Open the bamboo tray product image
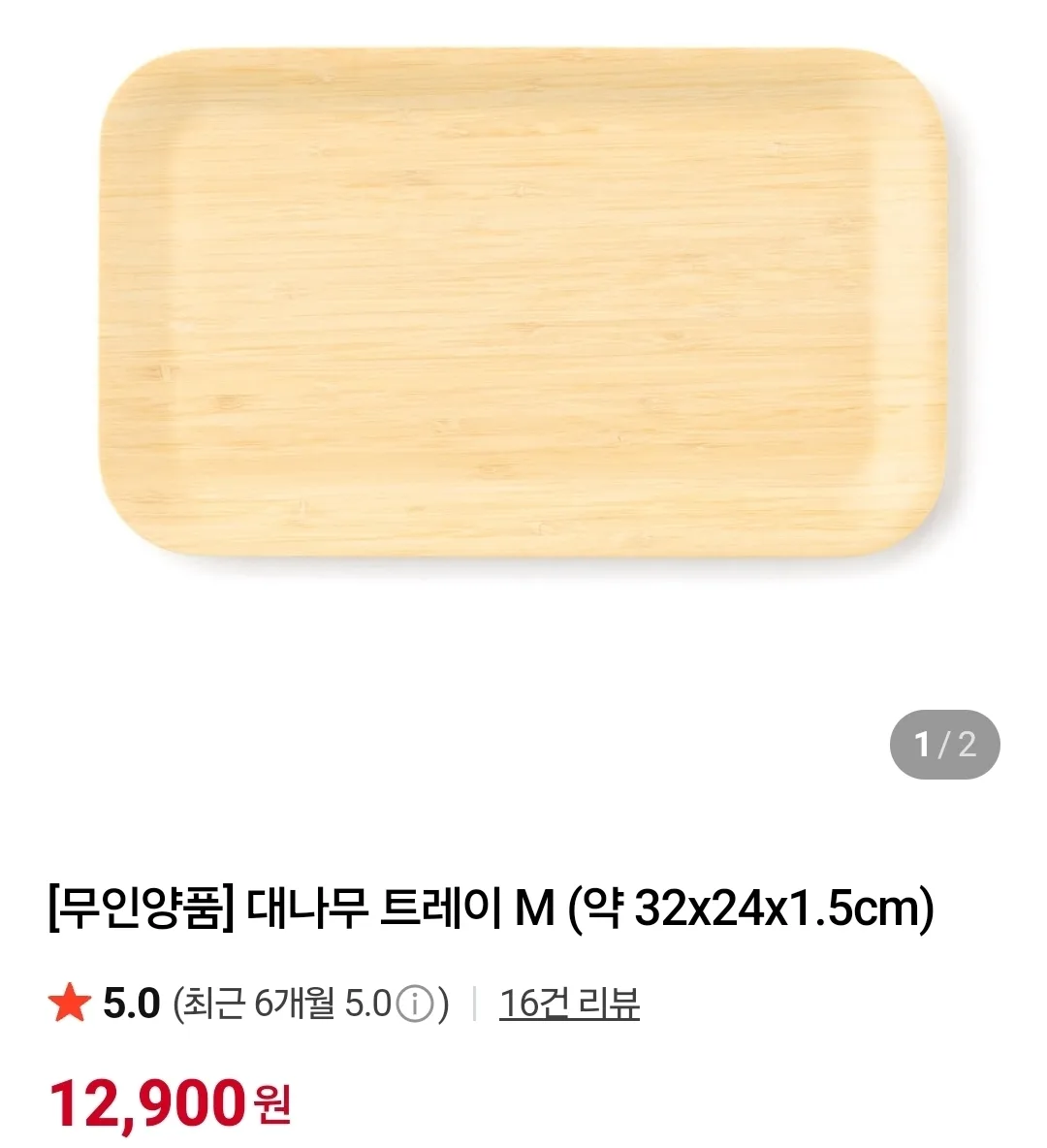The height and width of the screenshot is (1148, 1047). (x=523, y=303)
